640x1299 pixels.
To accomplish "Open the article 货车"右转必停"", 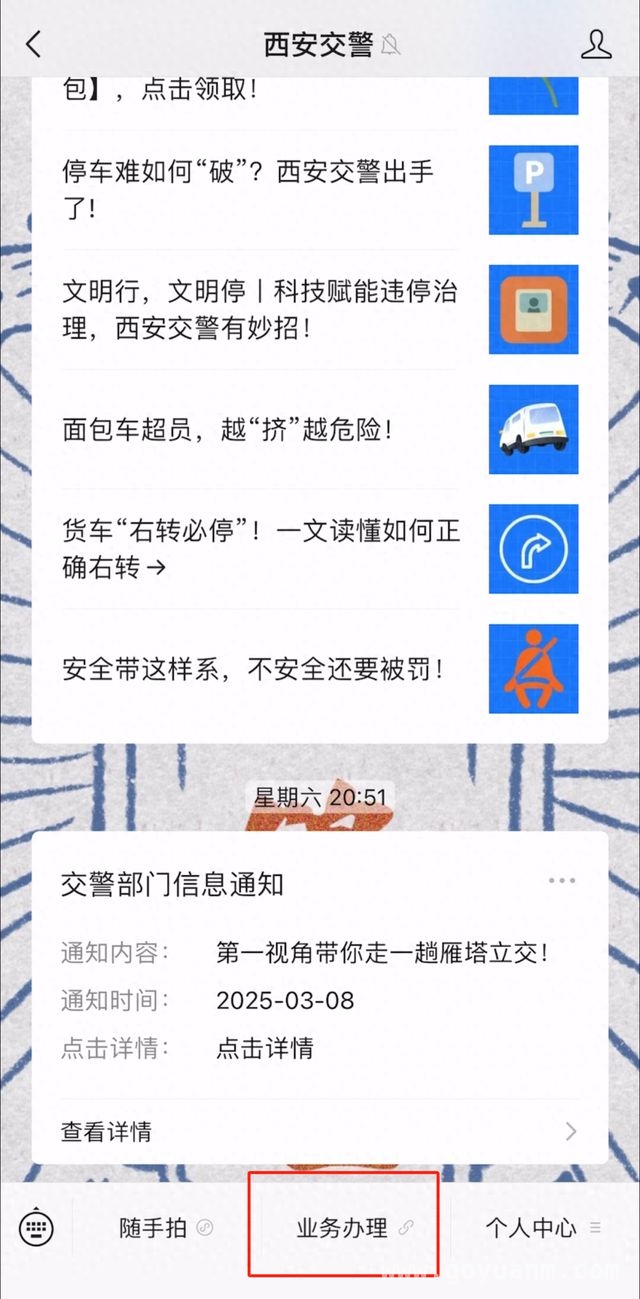I will pyautogui.click(x=260, y=549).
